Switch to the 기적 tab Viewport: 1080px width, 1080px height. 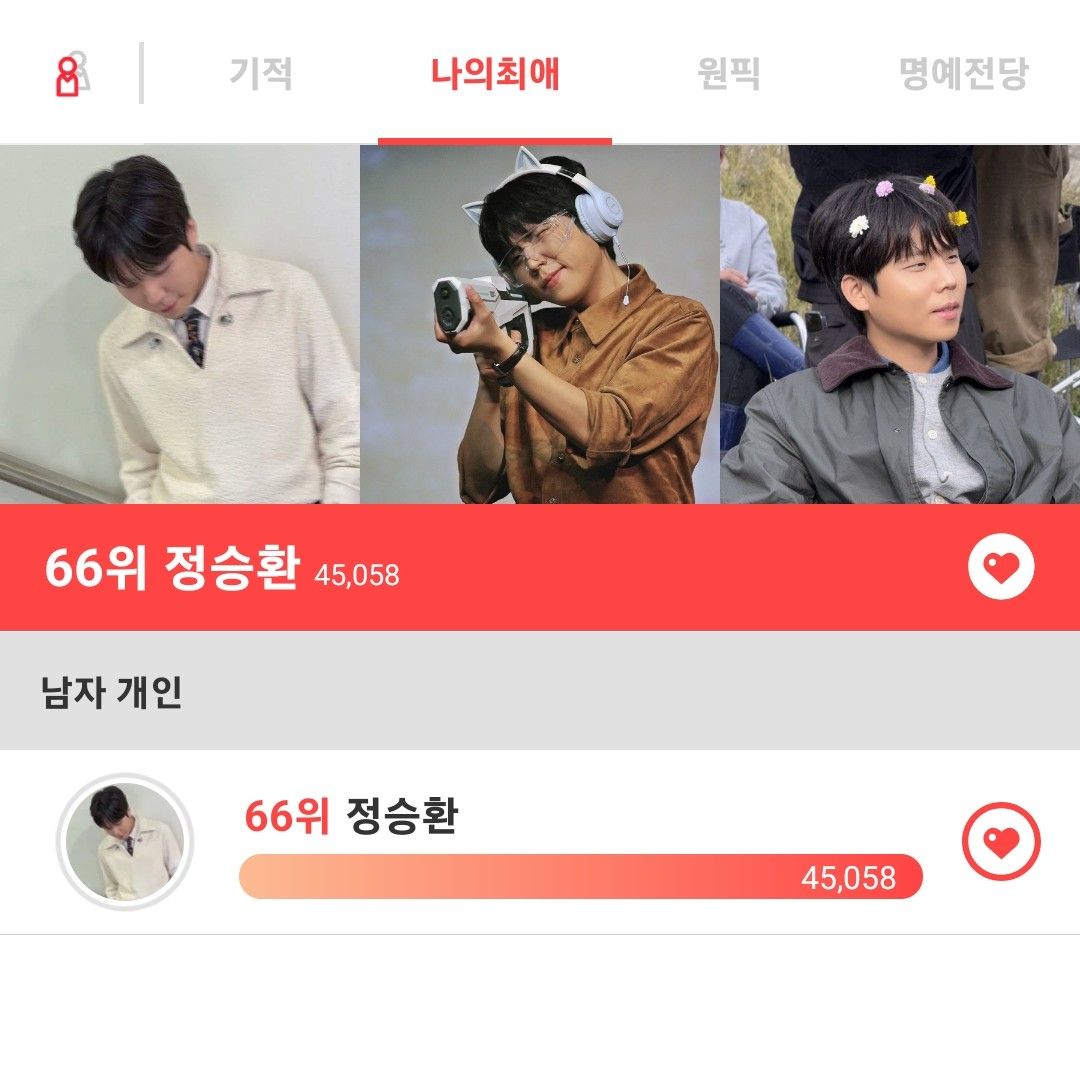pos(261,74)
